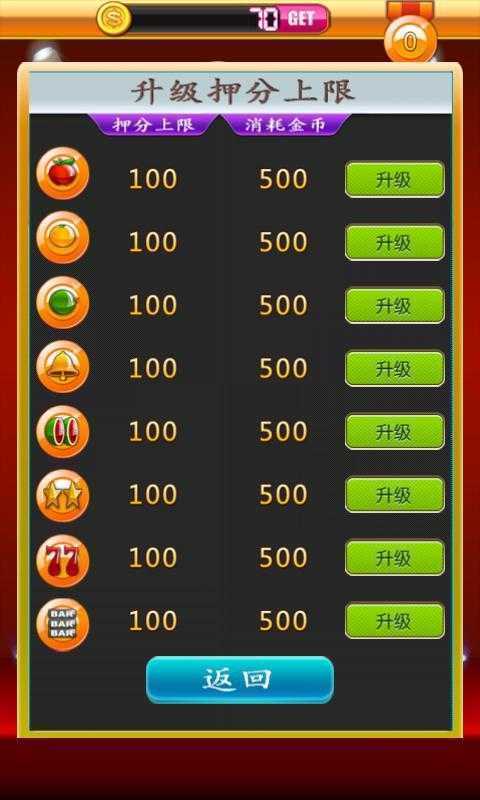Tap 升级 for the green fruit row
The image size is (480, 800).
click(x=394, y=306)
